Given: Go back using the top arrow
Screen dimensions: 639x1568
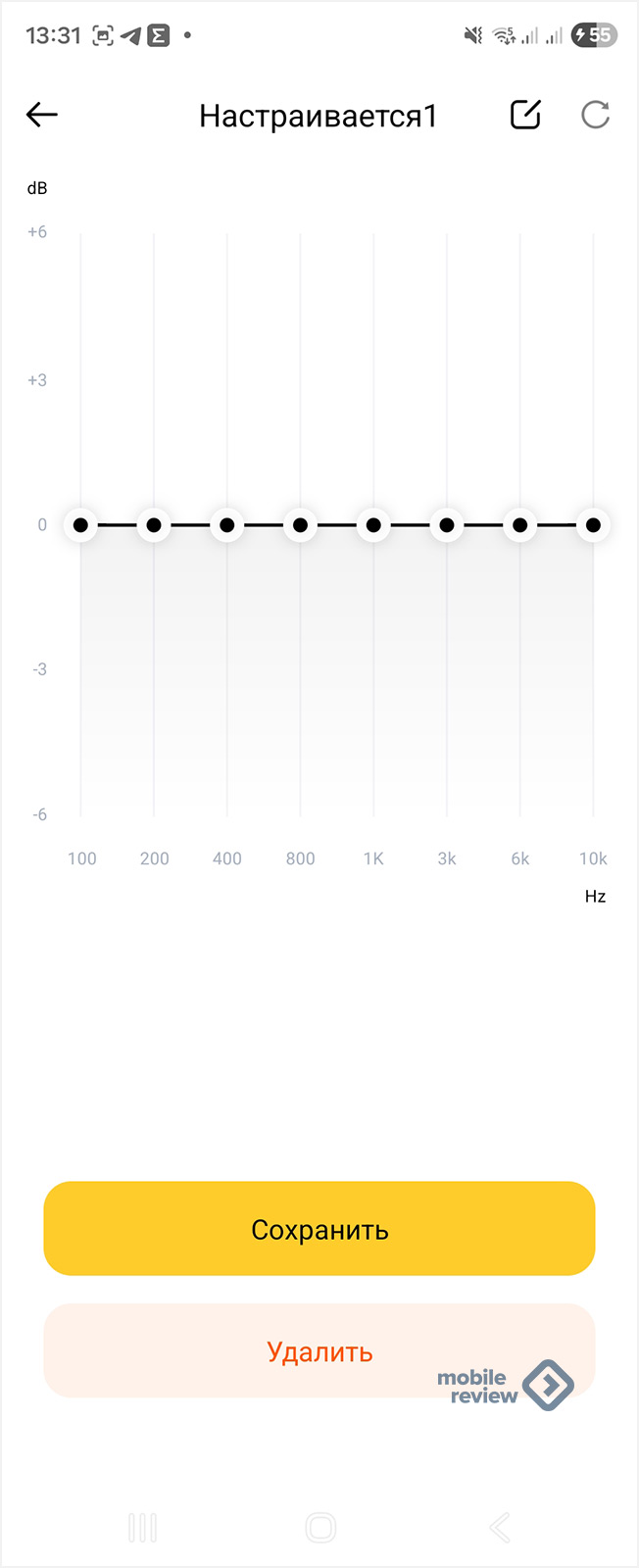Looking at the screenshot, I should click(x=41, y=116).
